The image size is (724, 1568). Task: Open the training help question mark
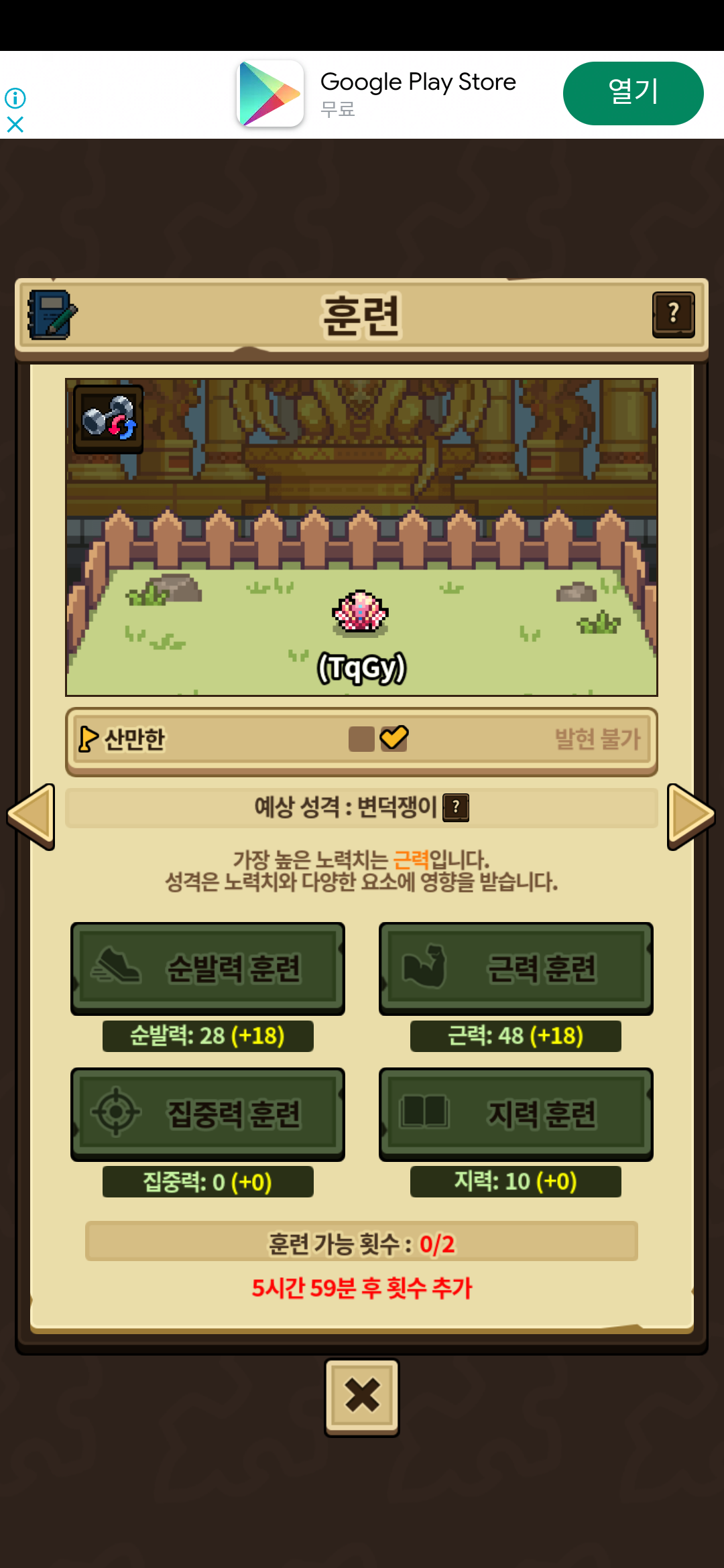tap(673, 314)
